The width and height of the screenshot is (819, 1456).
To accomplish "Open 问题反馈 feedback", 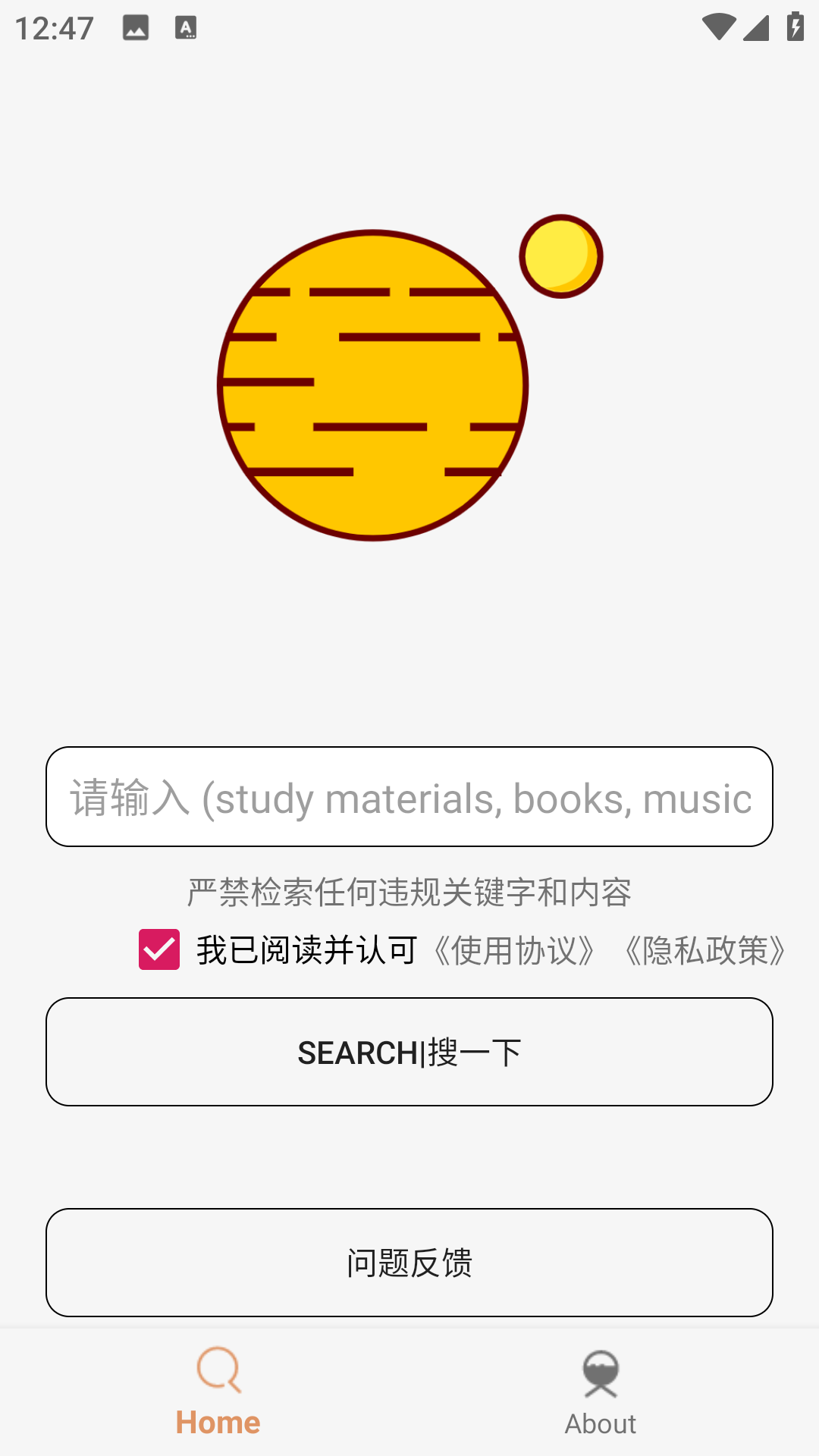I will click(409, 1263).
